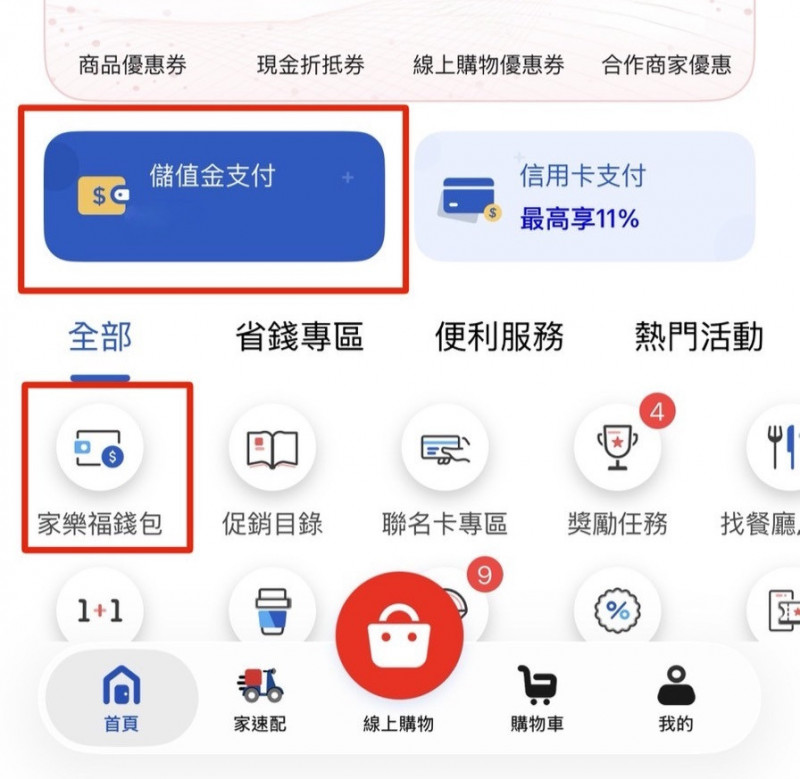The width and height of the screenshot is (800, 779).
Task: Open 儲值金支付 stored value payment
Action: coord(213,196)
